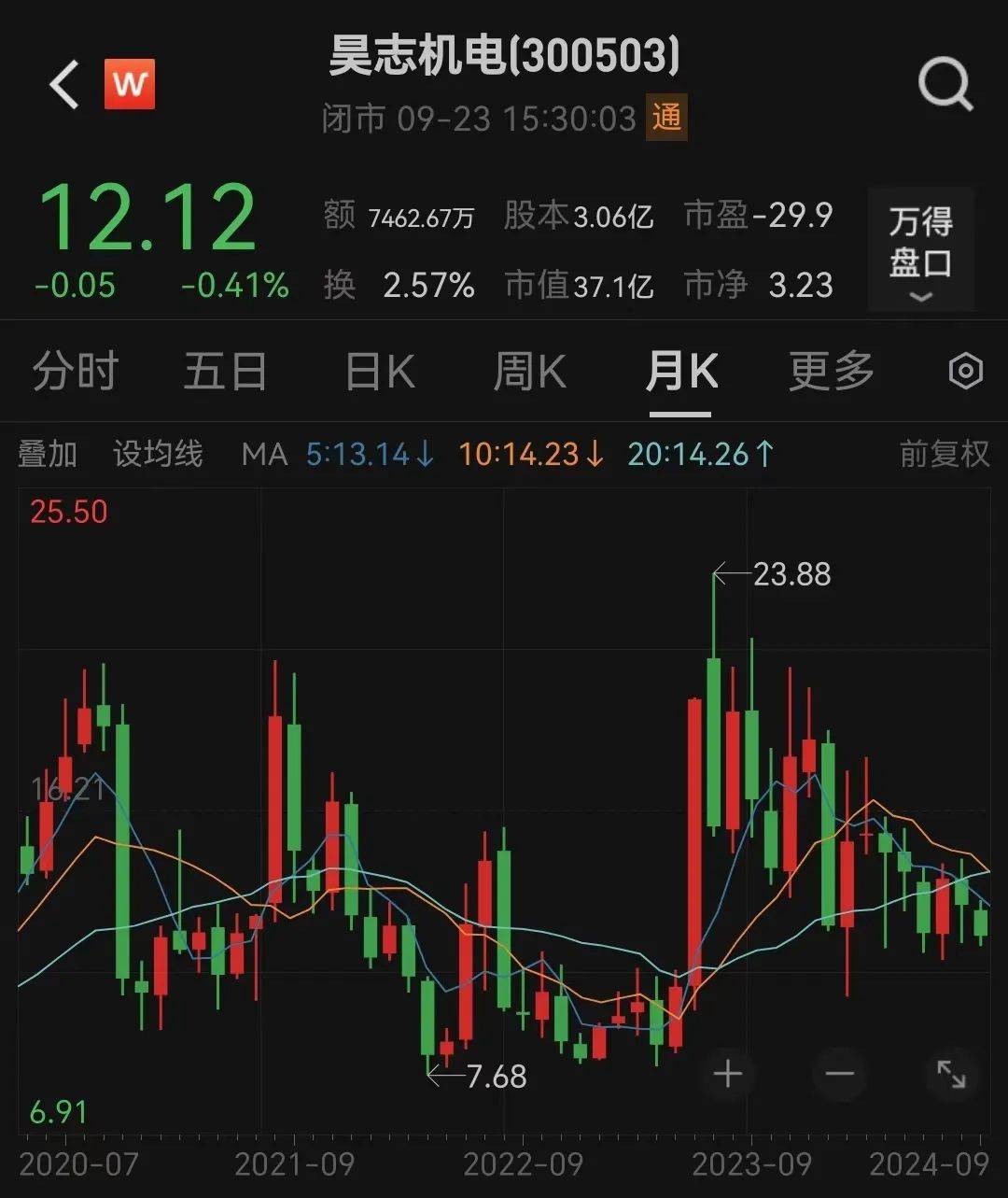This screenshot has height=1198, width=1008.
Task: Switch to the 分时 chart tab
Action: (75, 372)
